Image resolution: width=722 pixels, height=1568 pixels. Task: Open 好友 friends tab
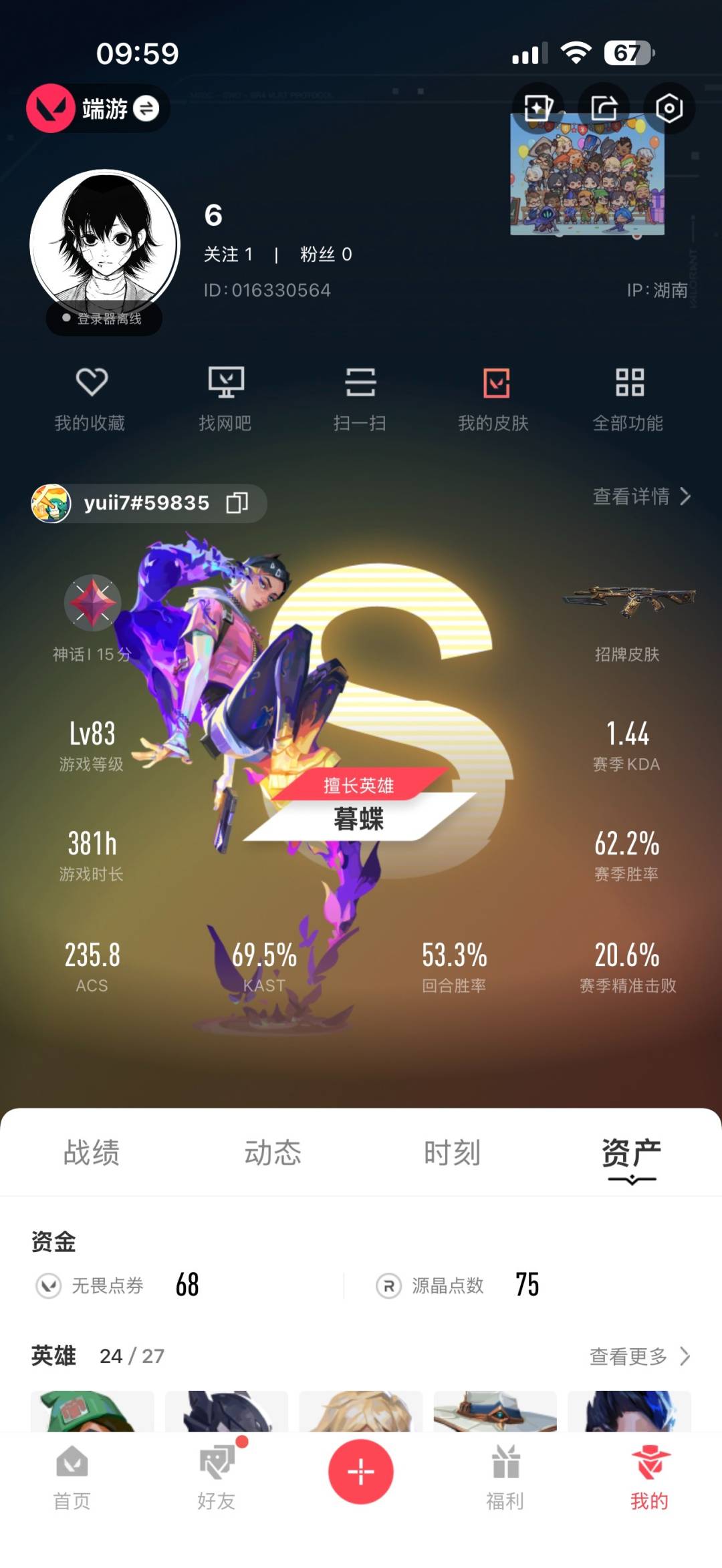pyautogui.click(x=217, y=1478)
